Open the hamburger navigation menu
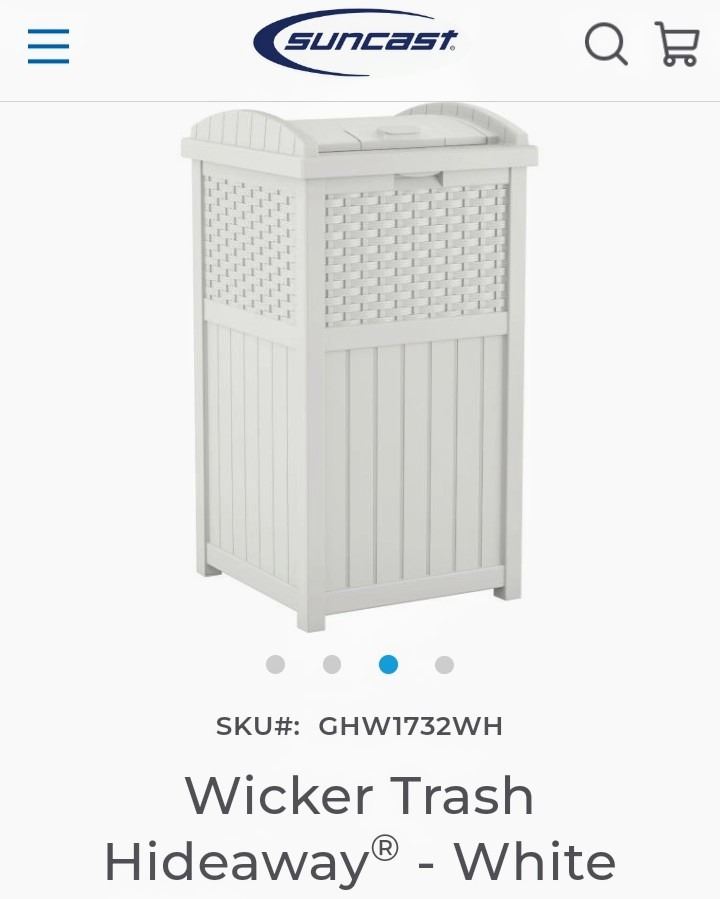 pyautogui.click(x=48, y=46)
